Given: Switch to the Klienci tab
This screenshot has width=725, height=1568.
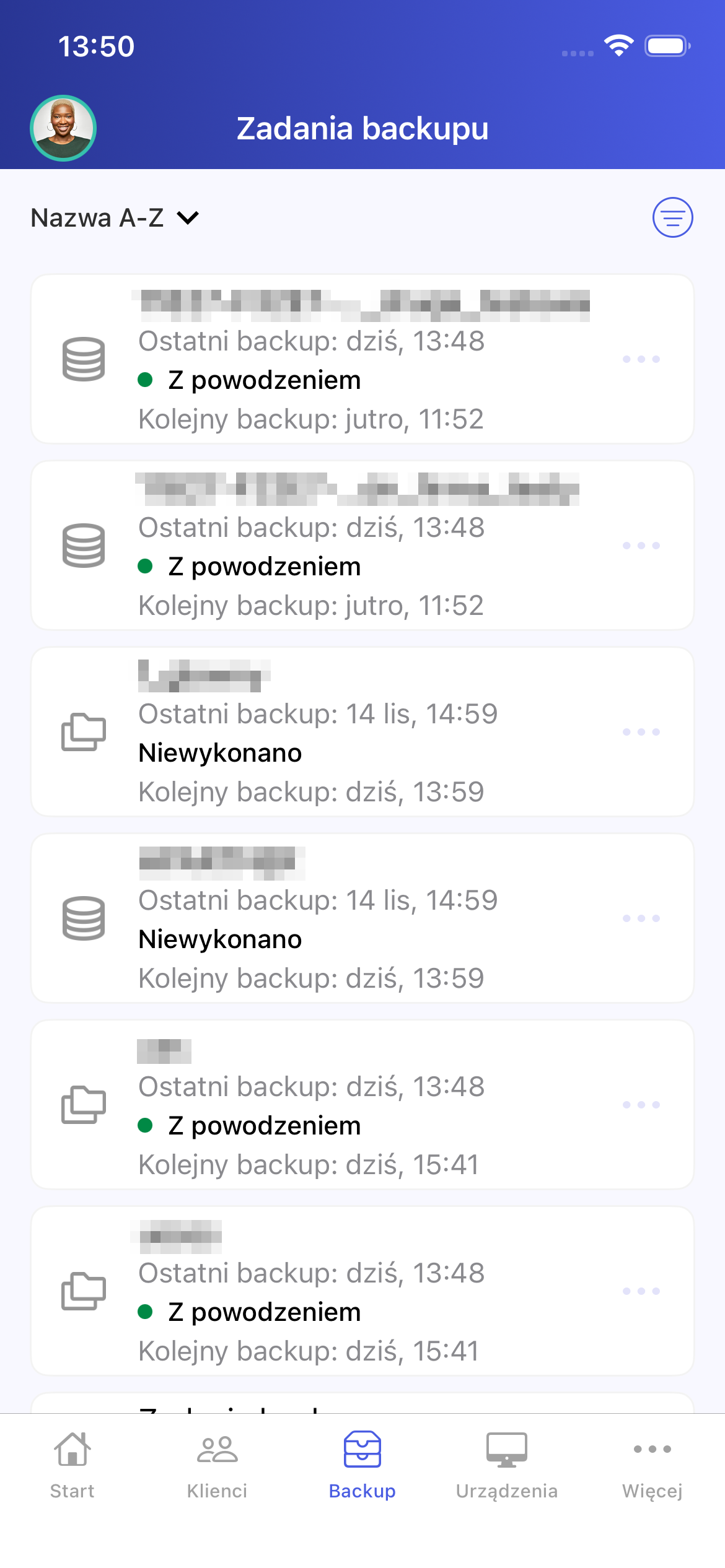Looking at the screenshot, I should tap(217, 1465).
